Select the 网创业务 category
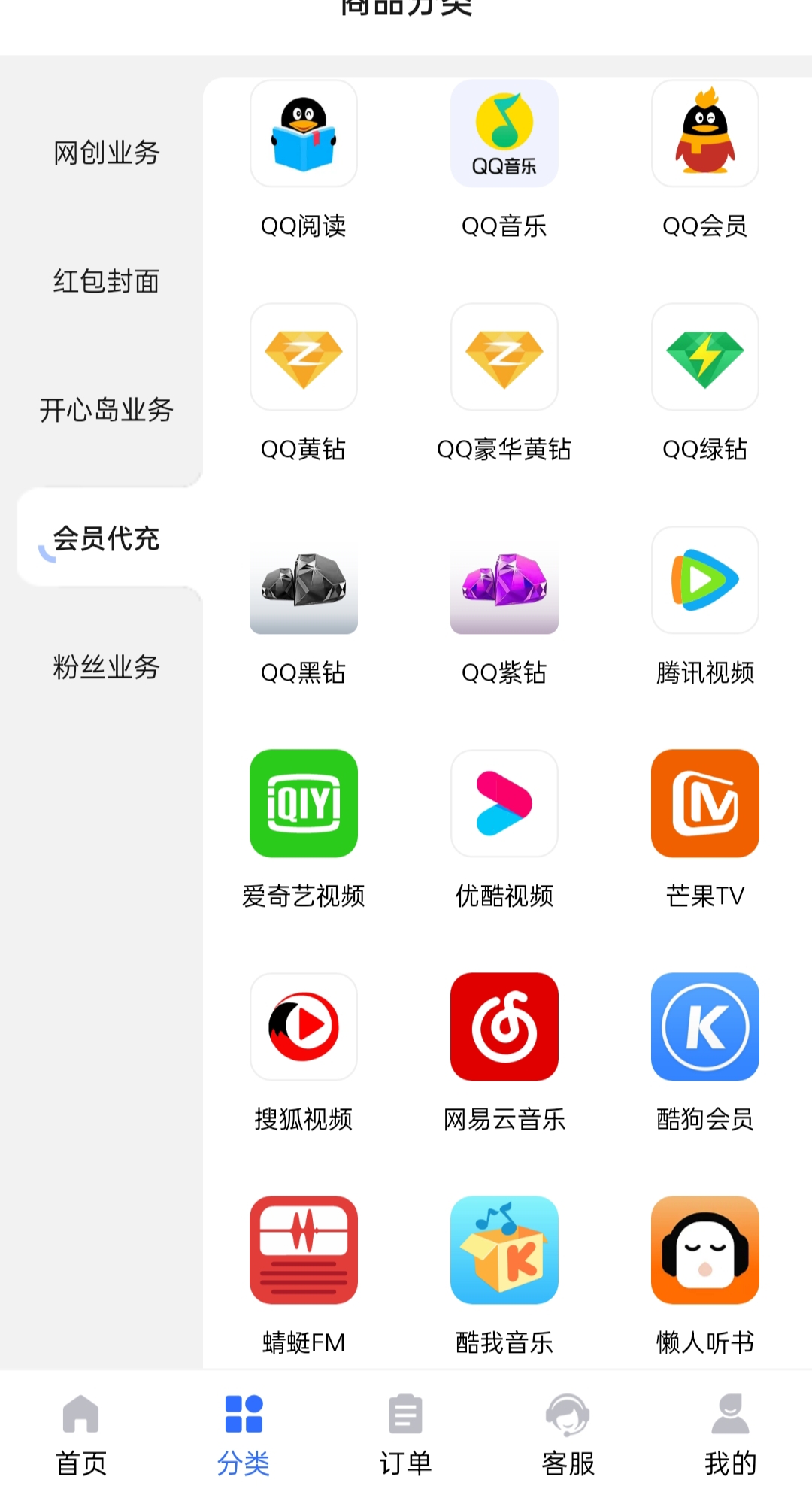This screenshot has height=1489, width=812. (106, 153)
